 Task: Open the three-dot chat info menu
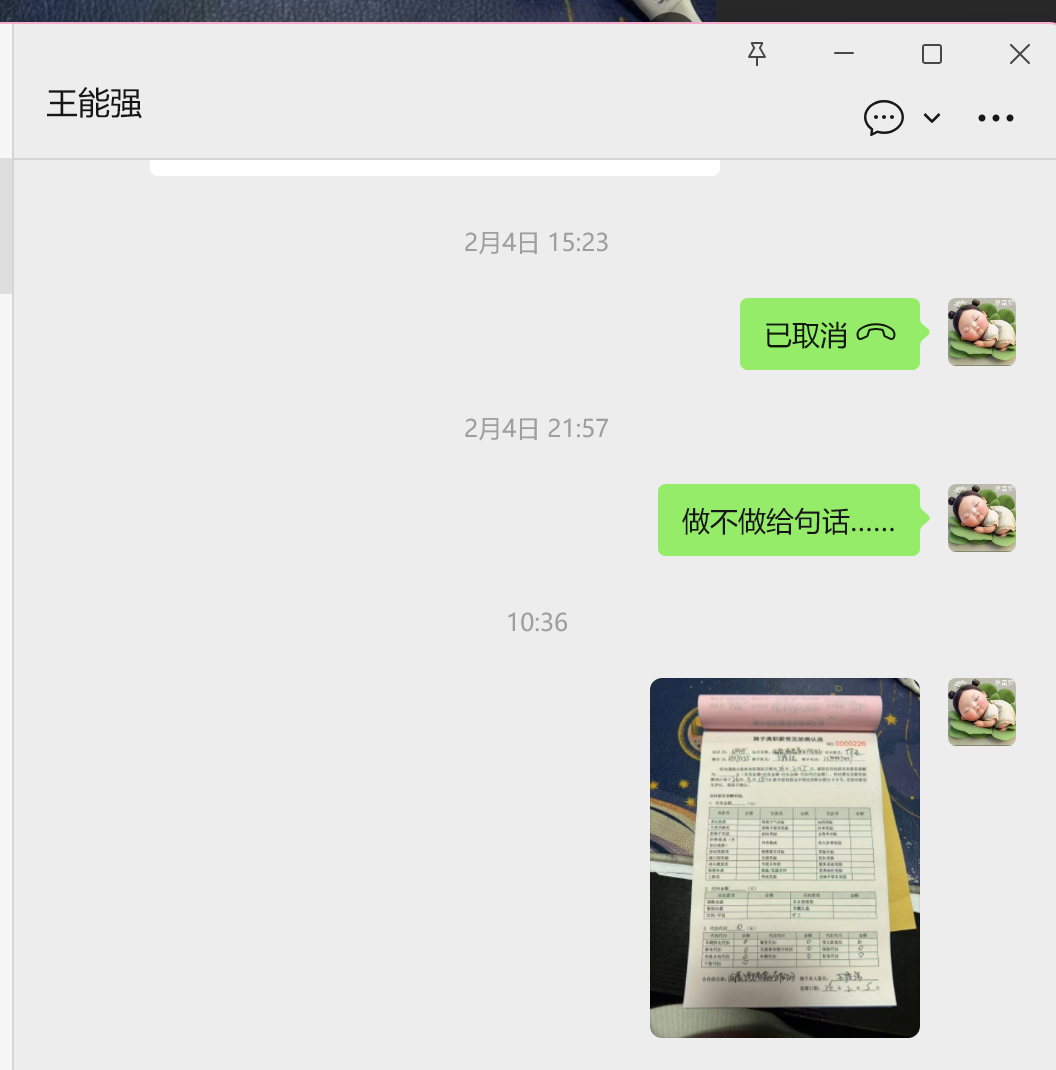tap(996, 118)
